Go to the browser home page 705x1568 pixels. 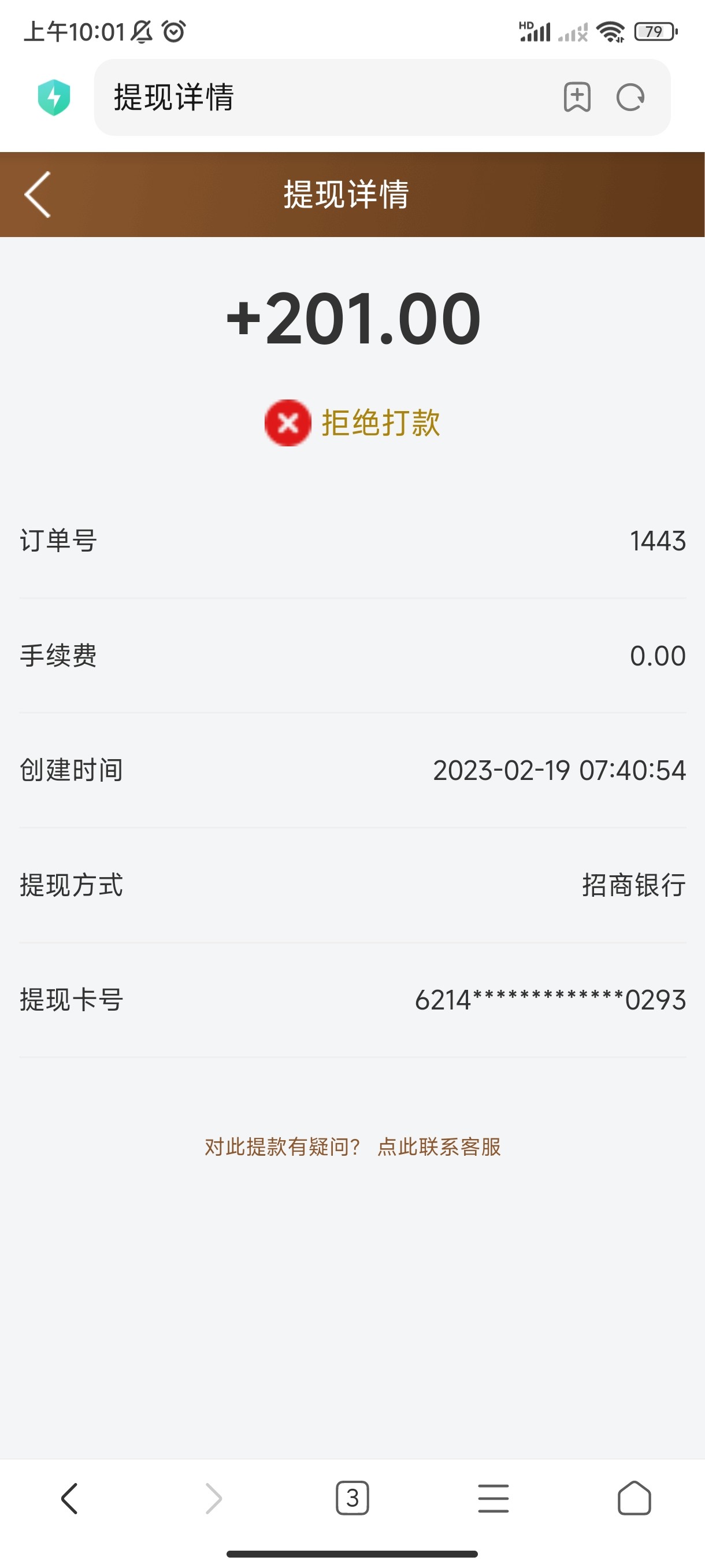point(634,1498)
